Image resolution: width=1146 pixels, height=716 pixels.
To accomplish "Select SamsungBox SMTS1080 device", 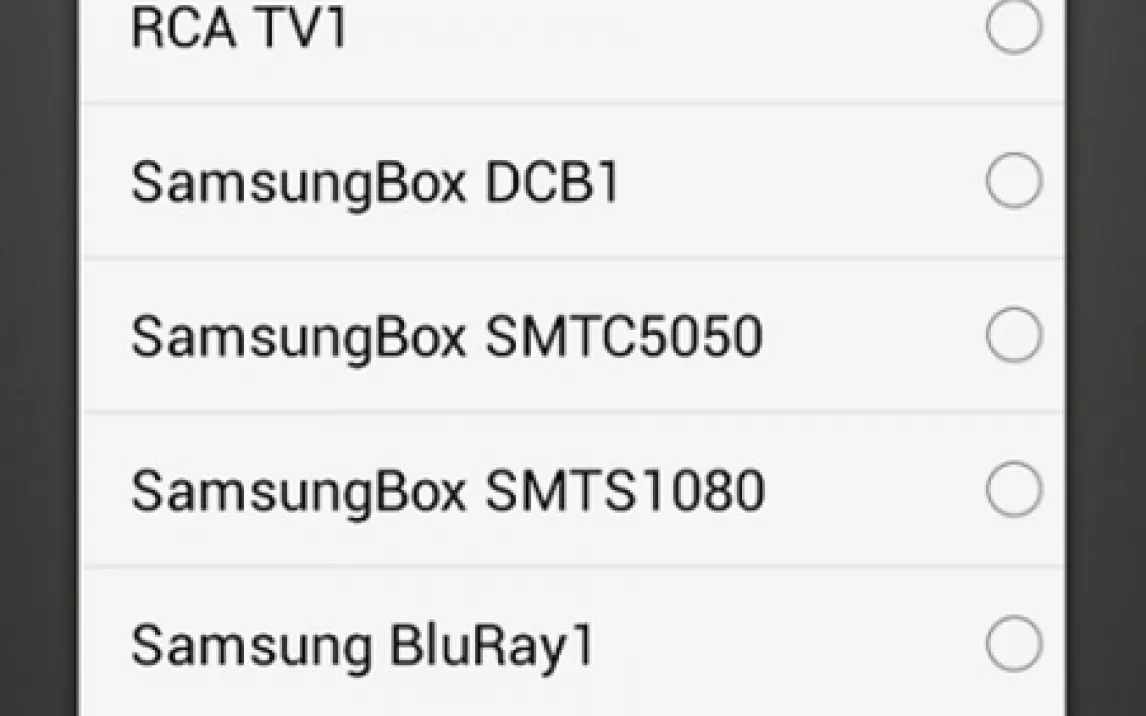I will pyautogui.click(x=1014, y=490).
